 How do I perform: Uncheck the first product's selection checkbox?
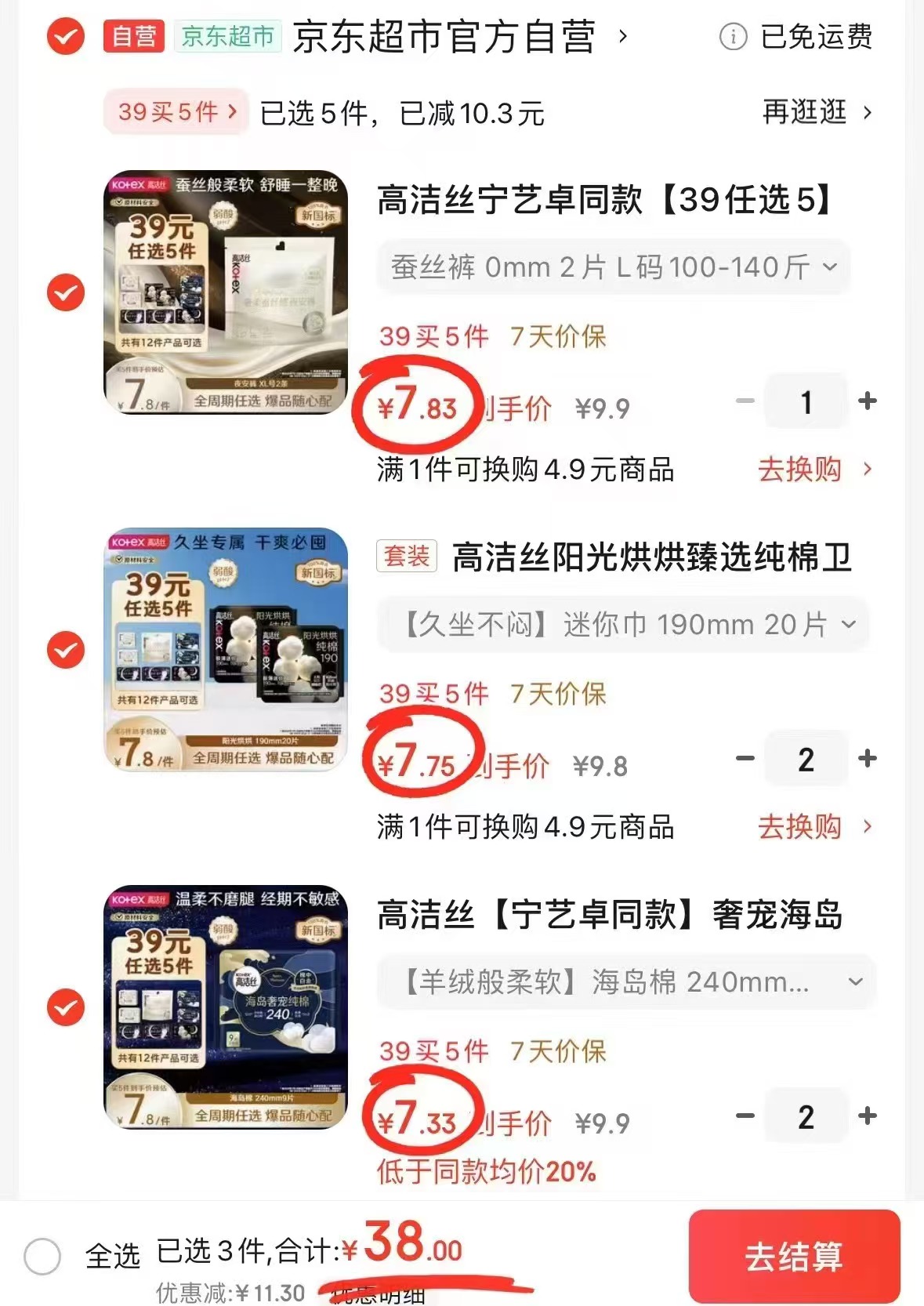coord(65,292)
